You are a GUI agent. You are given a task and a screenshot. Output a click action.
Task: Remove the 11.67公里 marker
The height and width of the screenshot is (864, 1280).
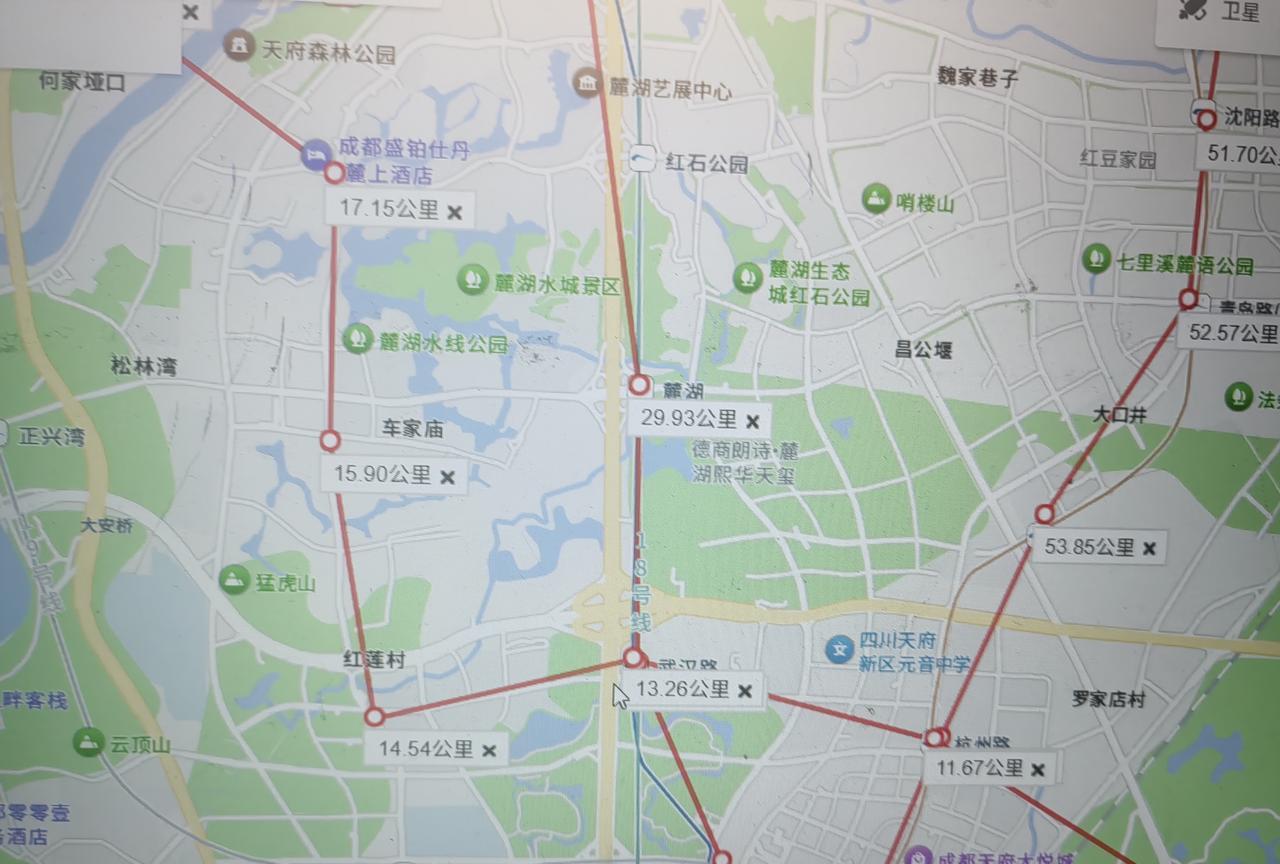(x=1038, y=769)
